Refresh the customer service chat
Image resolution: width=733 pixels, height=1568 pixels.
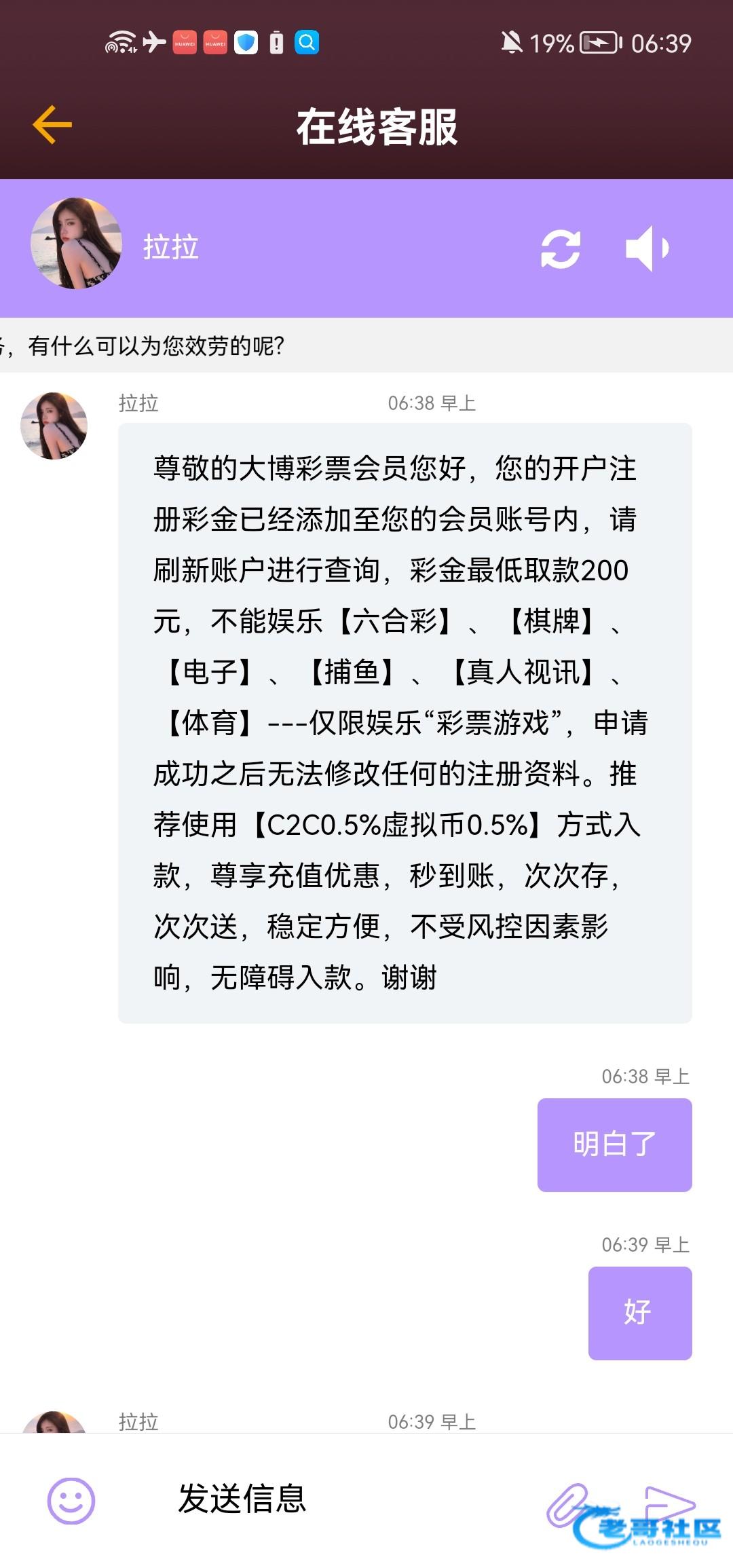tap(560, 249)
